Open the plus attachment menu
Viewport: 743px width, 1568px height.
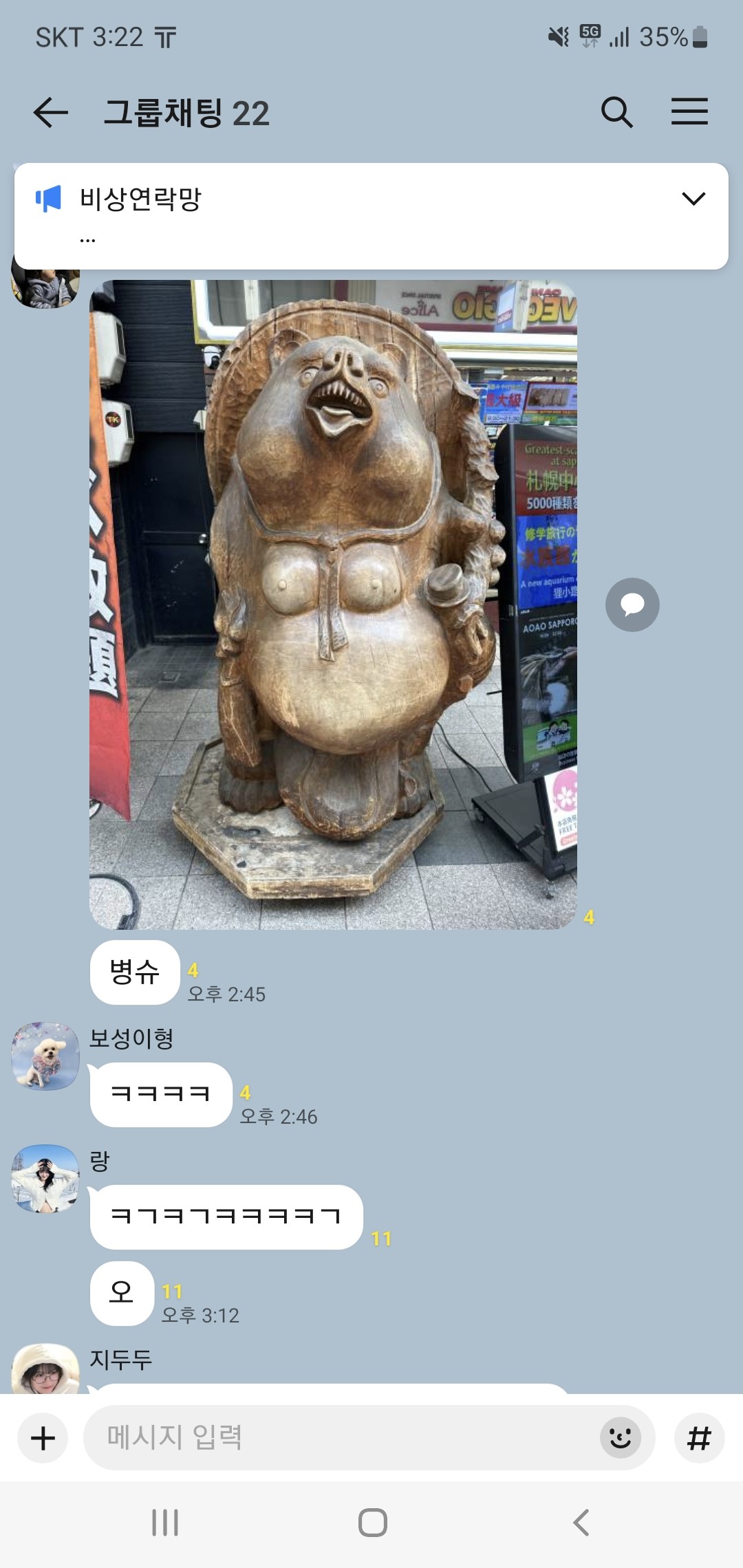43,1438
